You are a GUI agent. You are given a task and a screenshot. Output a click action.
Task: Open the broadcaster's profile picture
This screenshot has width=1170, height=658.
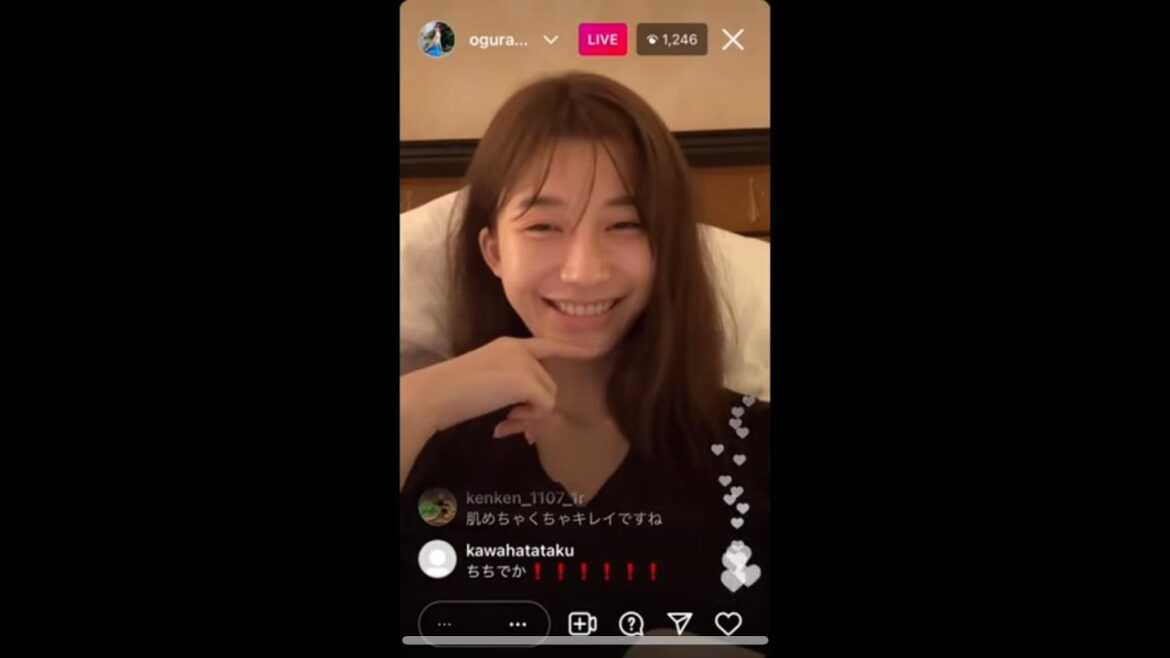(437, 40)
